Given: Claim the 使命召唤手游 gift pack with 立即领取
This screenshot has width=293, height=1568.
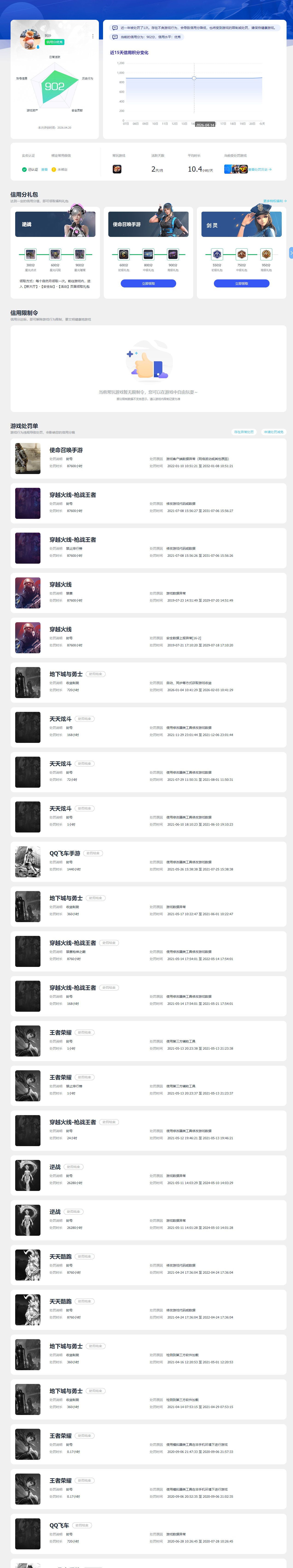Looking at the screenshot, I should pos(148,284).
